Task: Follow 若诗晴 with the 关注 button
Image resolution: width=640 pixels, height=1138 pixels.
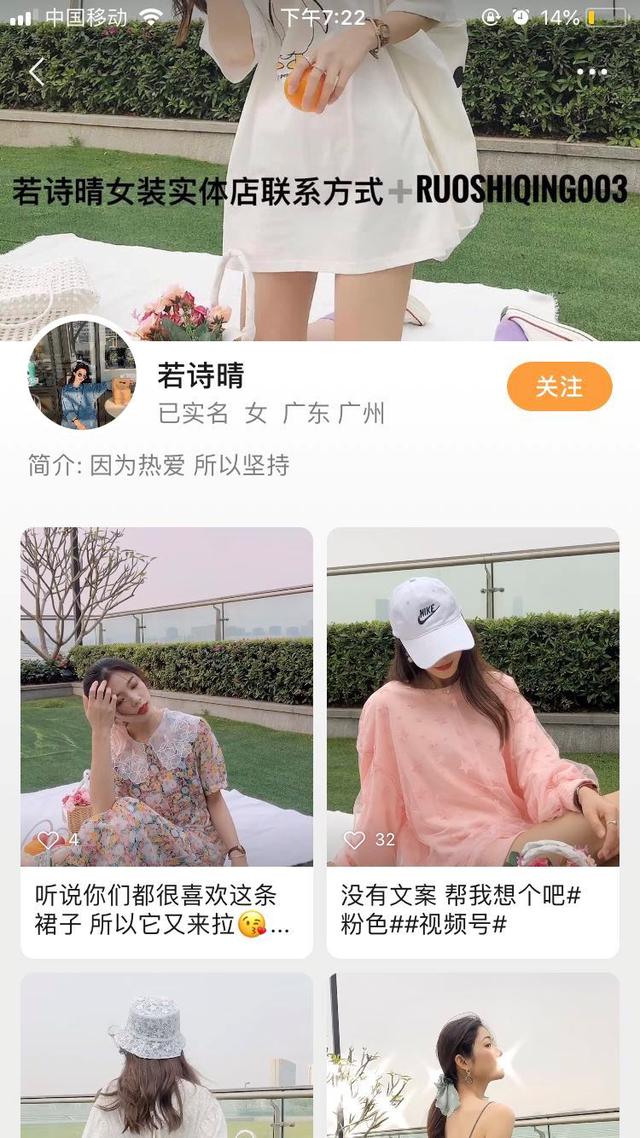Action: 559,386
